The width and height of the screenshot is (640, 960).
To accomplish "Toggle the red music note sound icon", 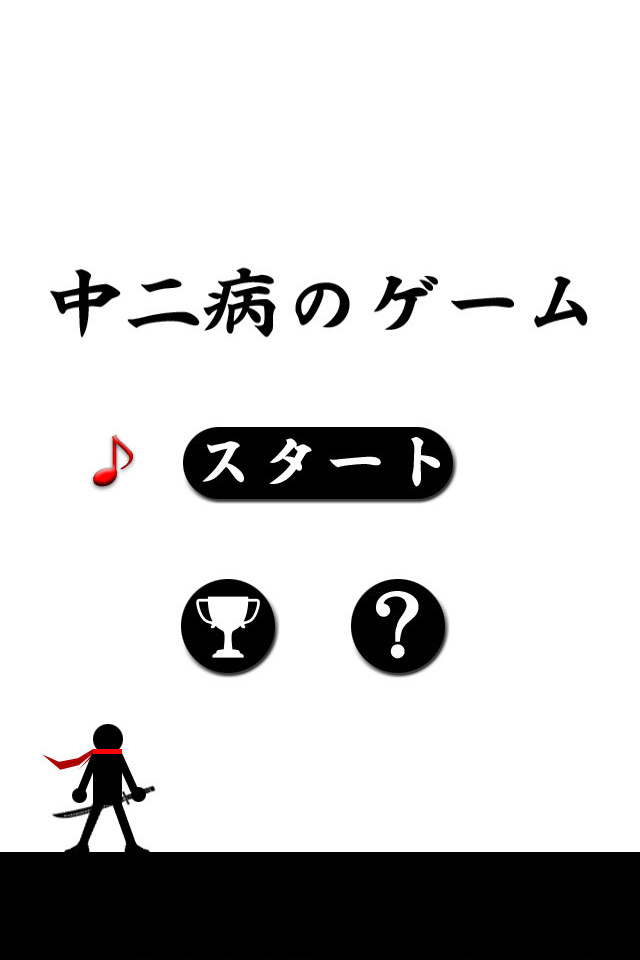I will 113,461.
